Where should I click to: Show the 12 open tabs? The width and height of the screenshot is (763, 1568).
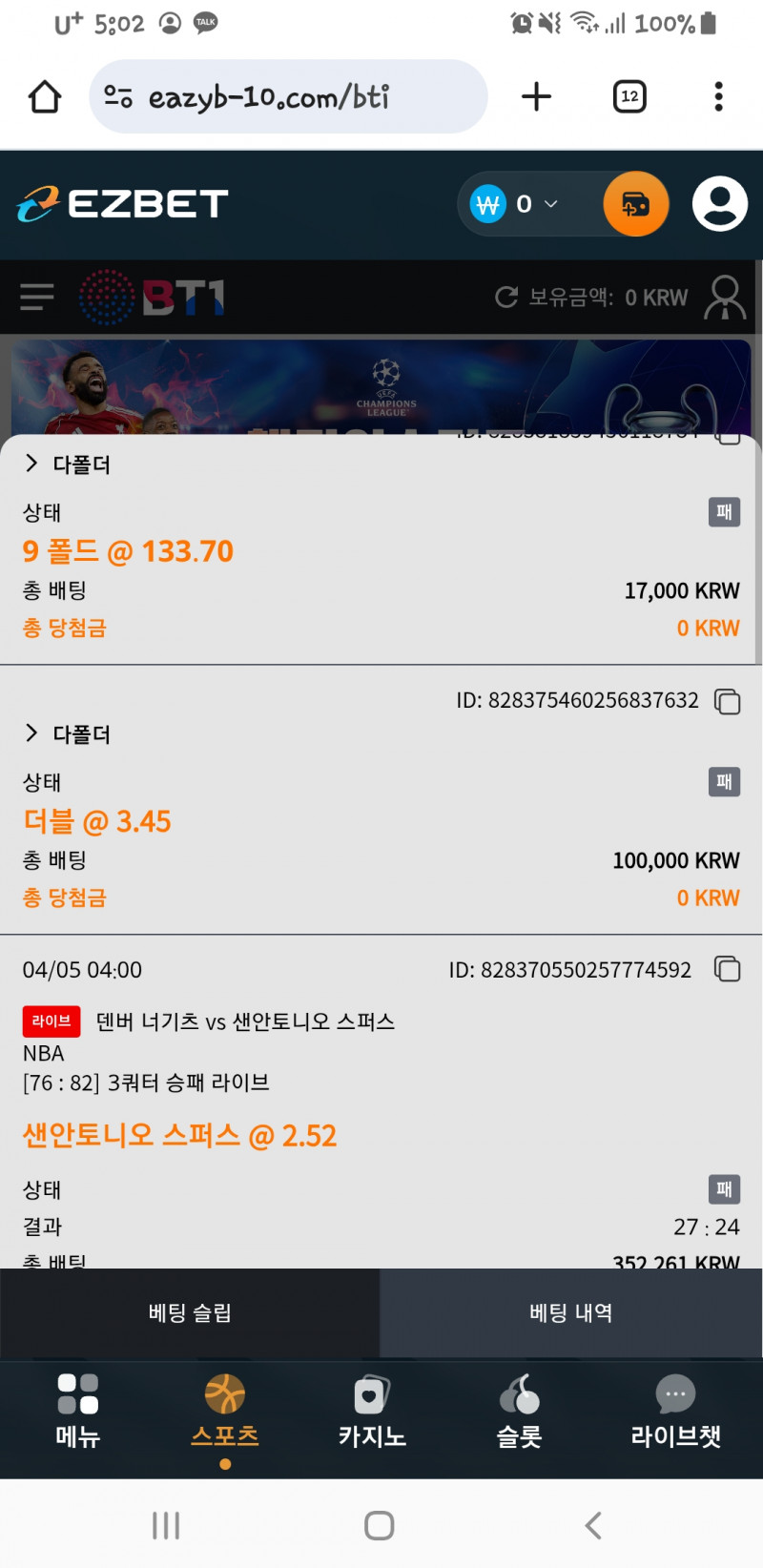629,96
